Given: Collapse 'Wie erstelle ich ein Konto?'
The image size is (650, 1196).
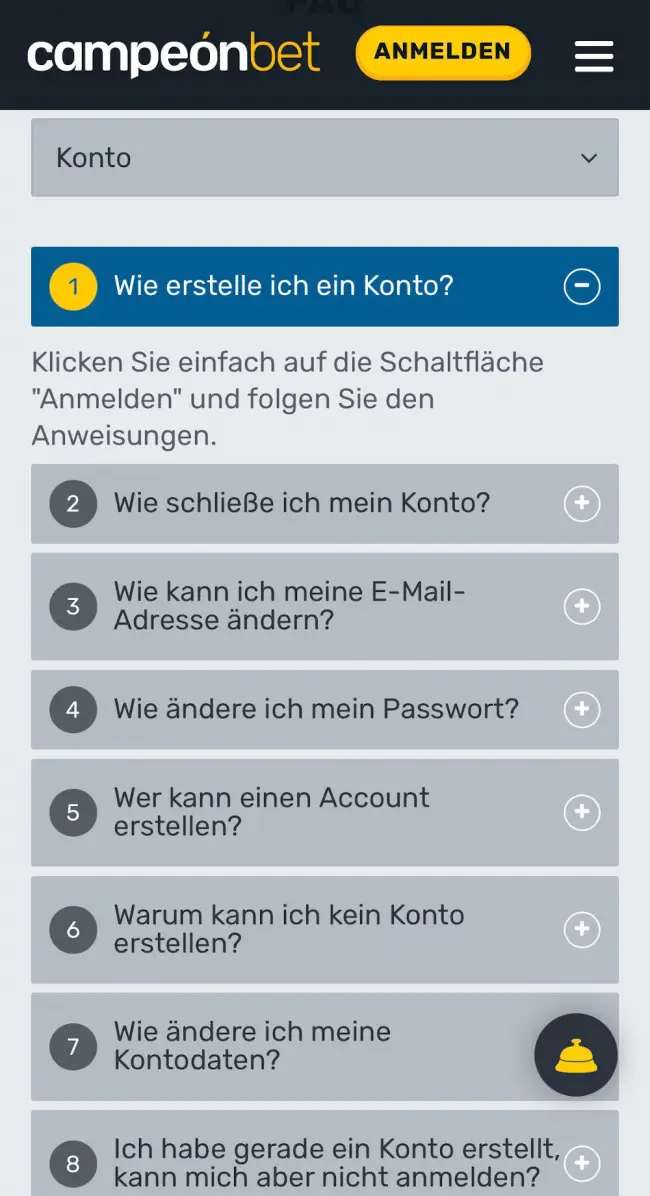Looking at the screenshot, I should [582, 287].
